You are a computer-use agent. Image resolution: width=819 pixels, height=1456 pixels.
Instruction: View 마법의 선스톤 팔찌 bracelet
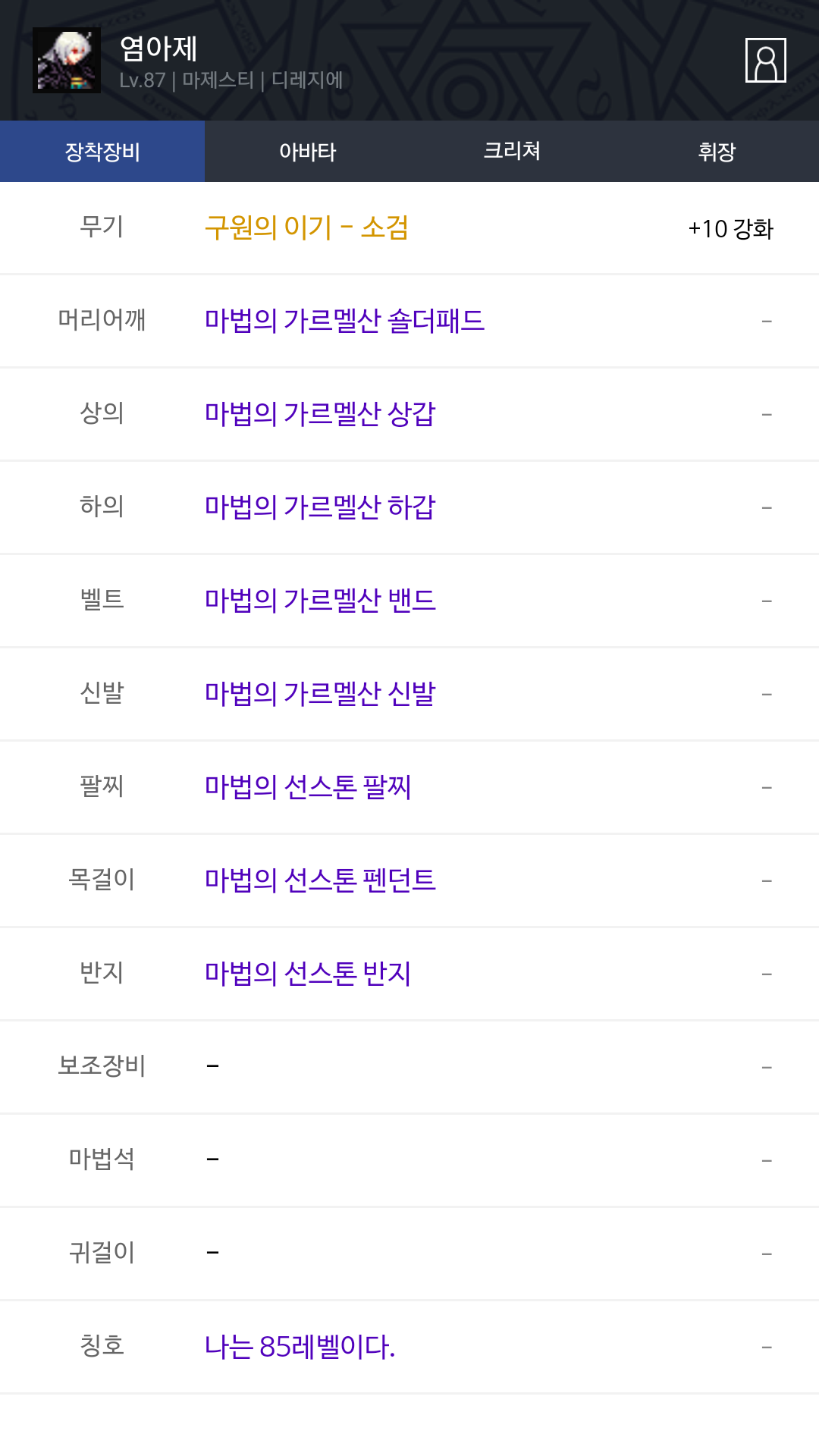pyautogui.click(x=308, y=787)
